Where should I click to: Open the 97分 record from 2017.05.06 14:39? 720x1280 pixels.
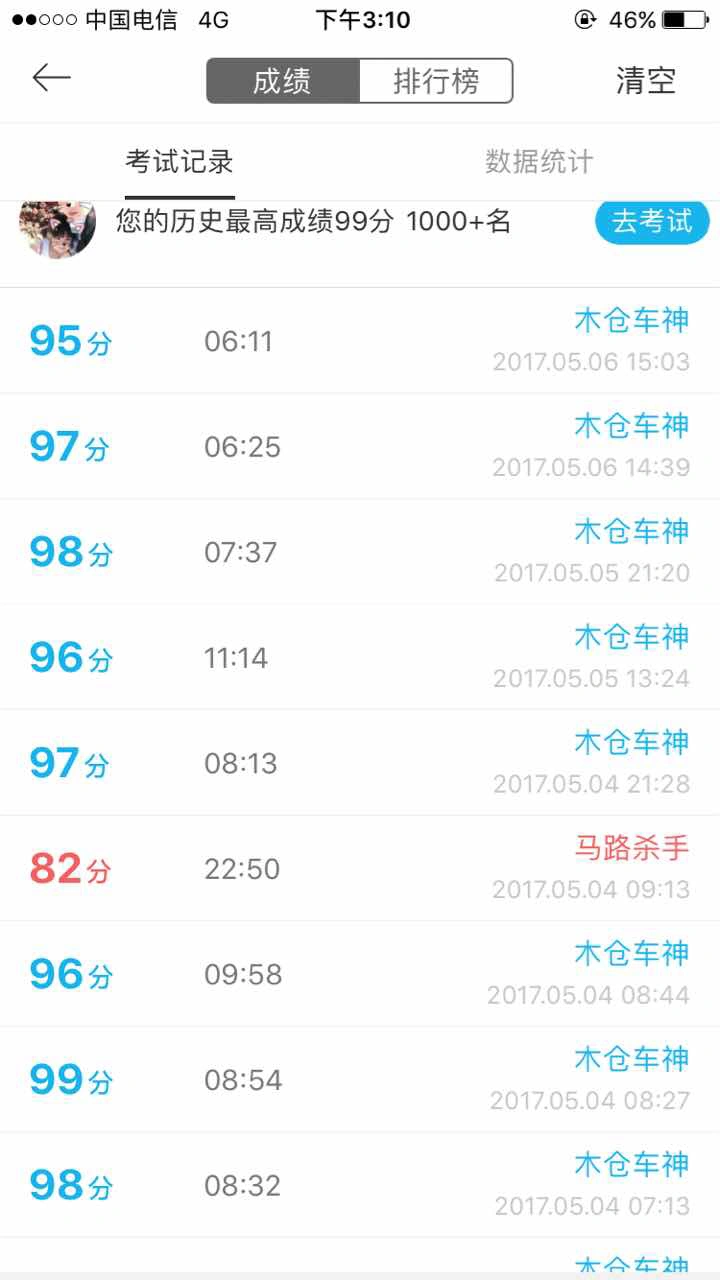tap(360, 447)
